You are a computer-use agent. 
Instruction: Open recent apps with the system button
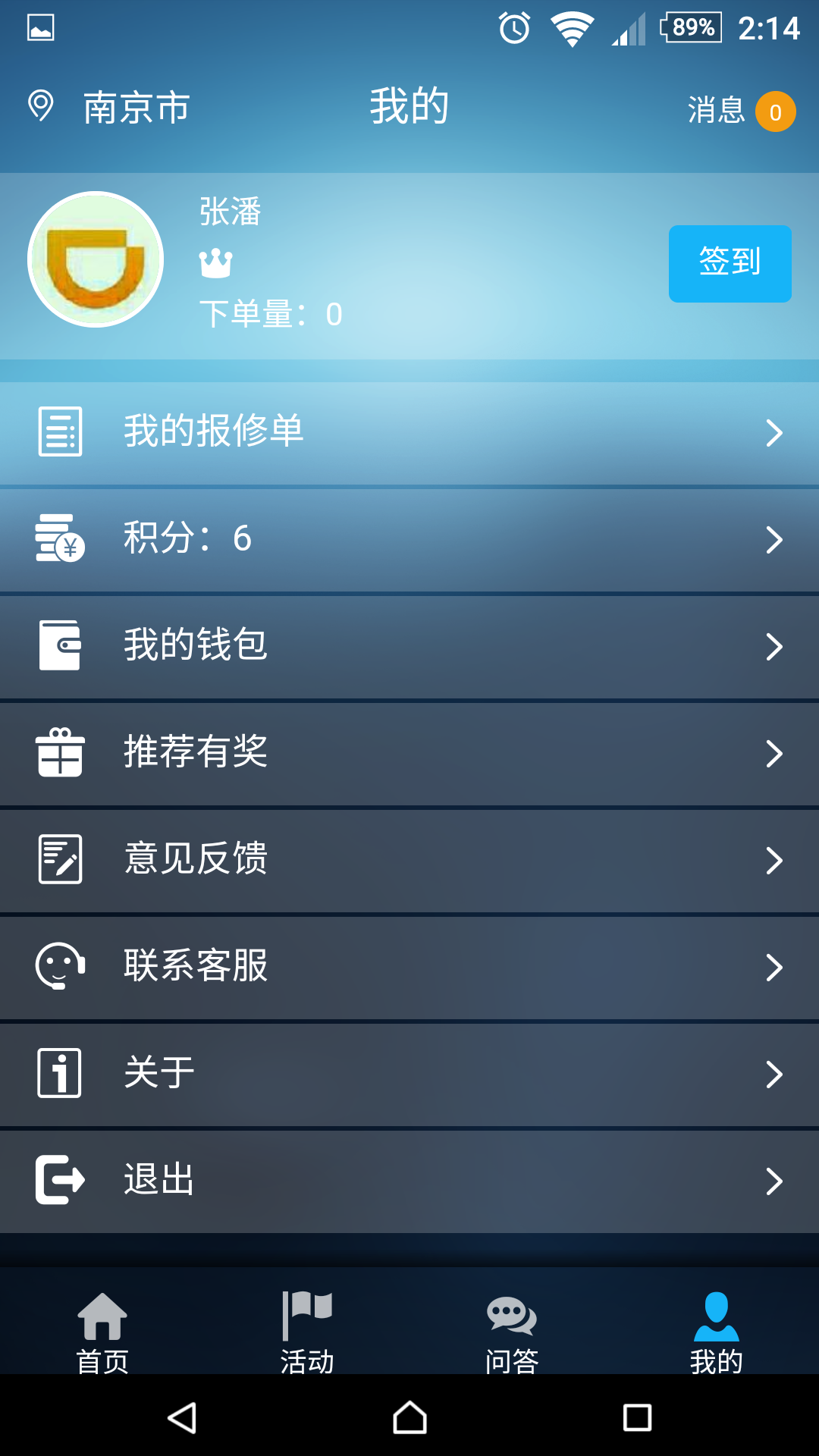coord(637,1417)
